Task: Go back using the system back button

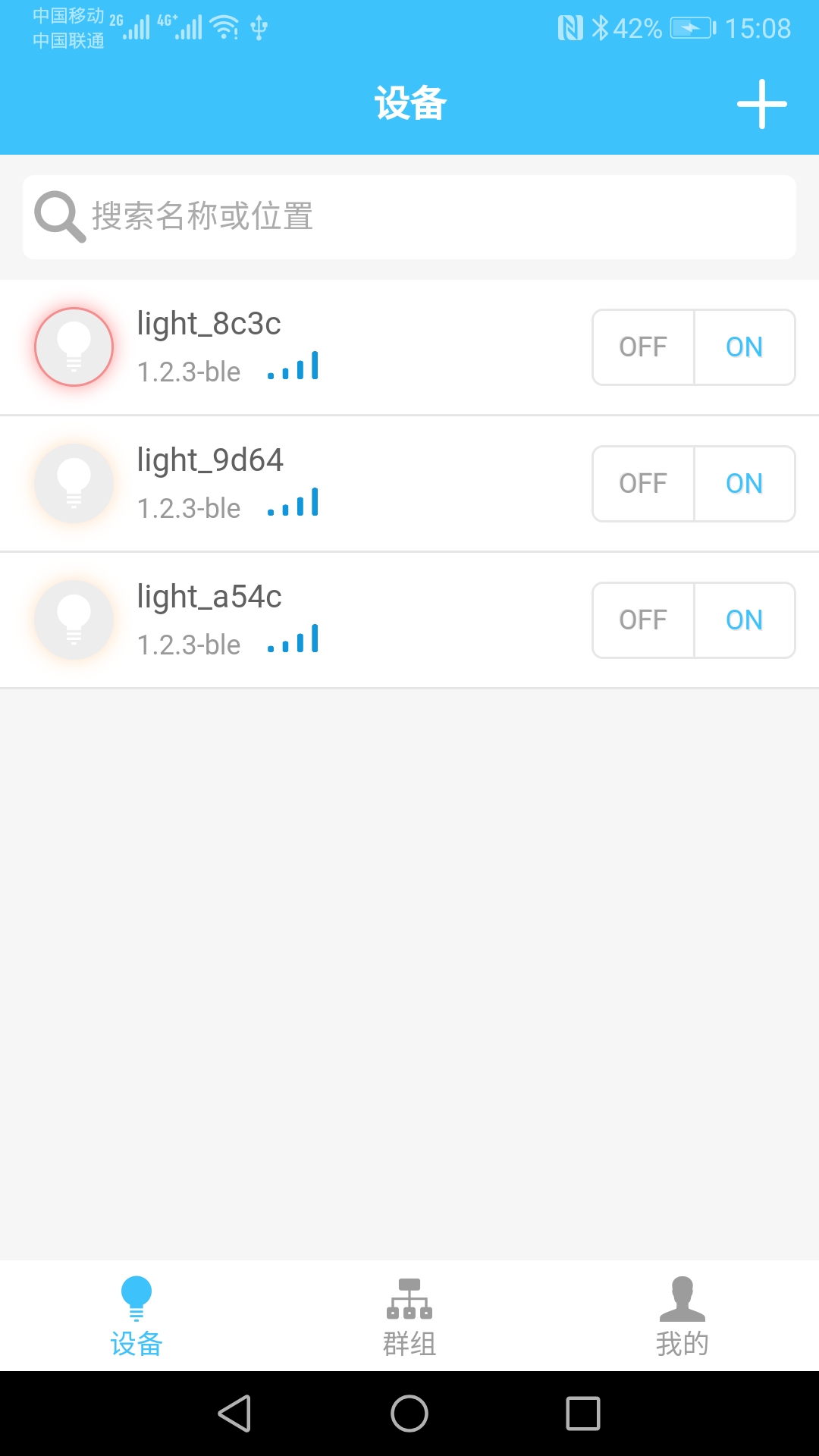Action: (234, 1414)
